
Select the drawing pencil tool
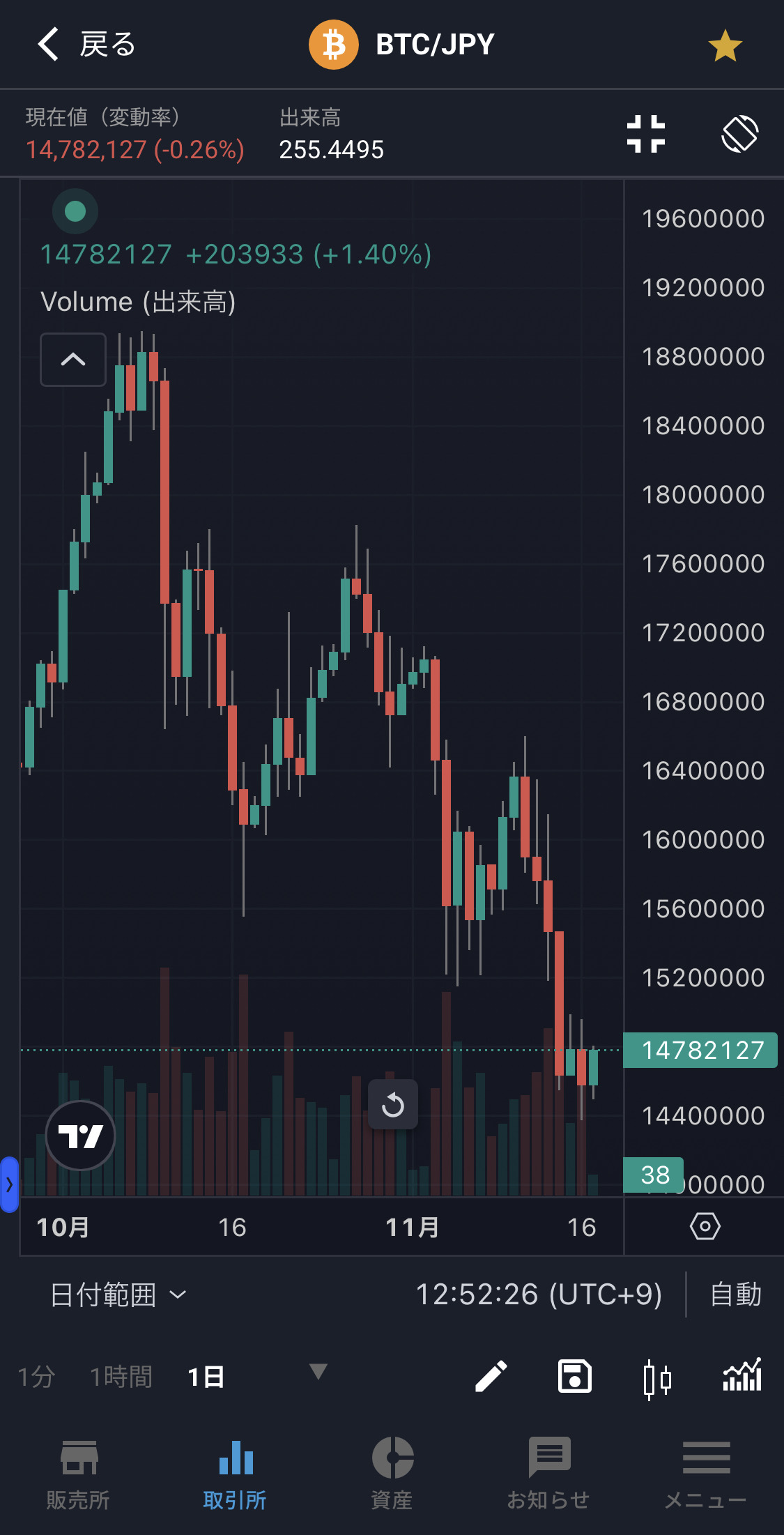coord(491,1377)
